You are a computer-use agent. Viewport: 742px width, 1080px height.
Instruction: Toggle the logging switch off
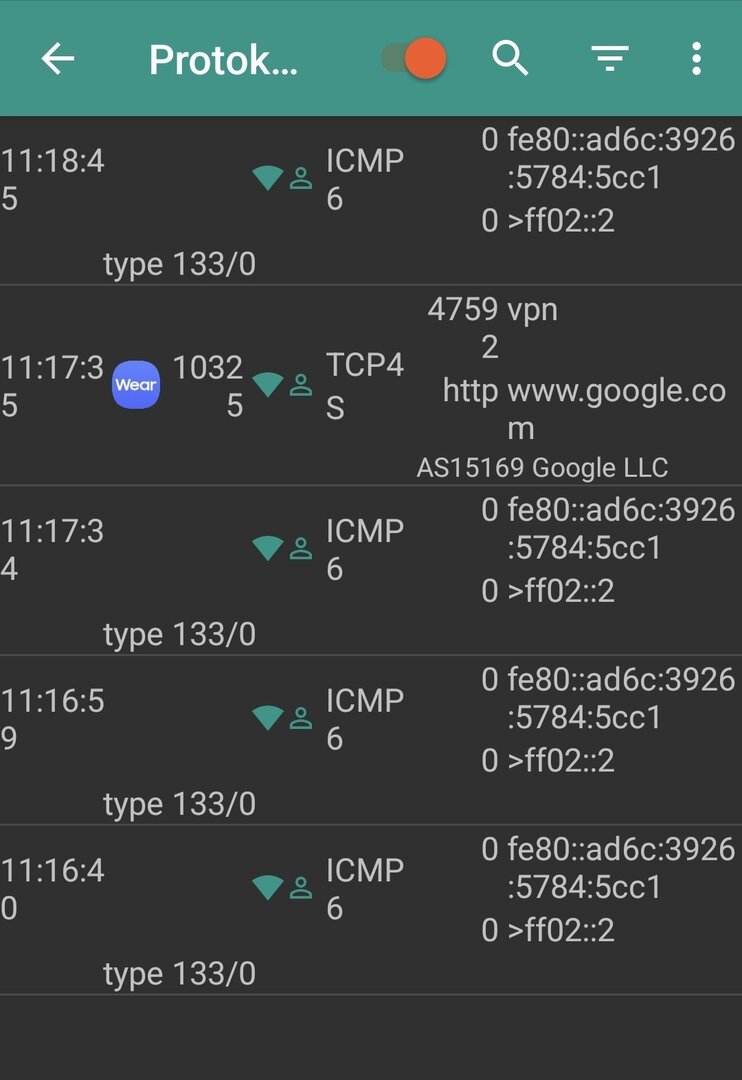tap(413, 59)
